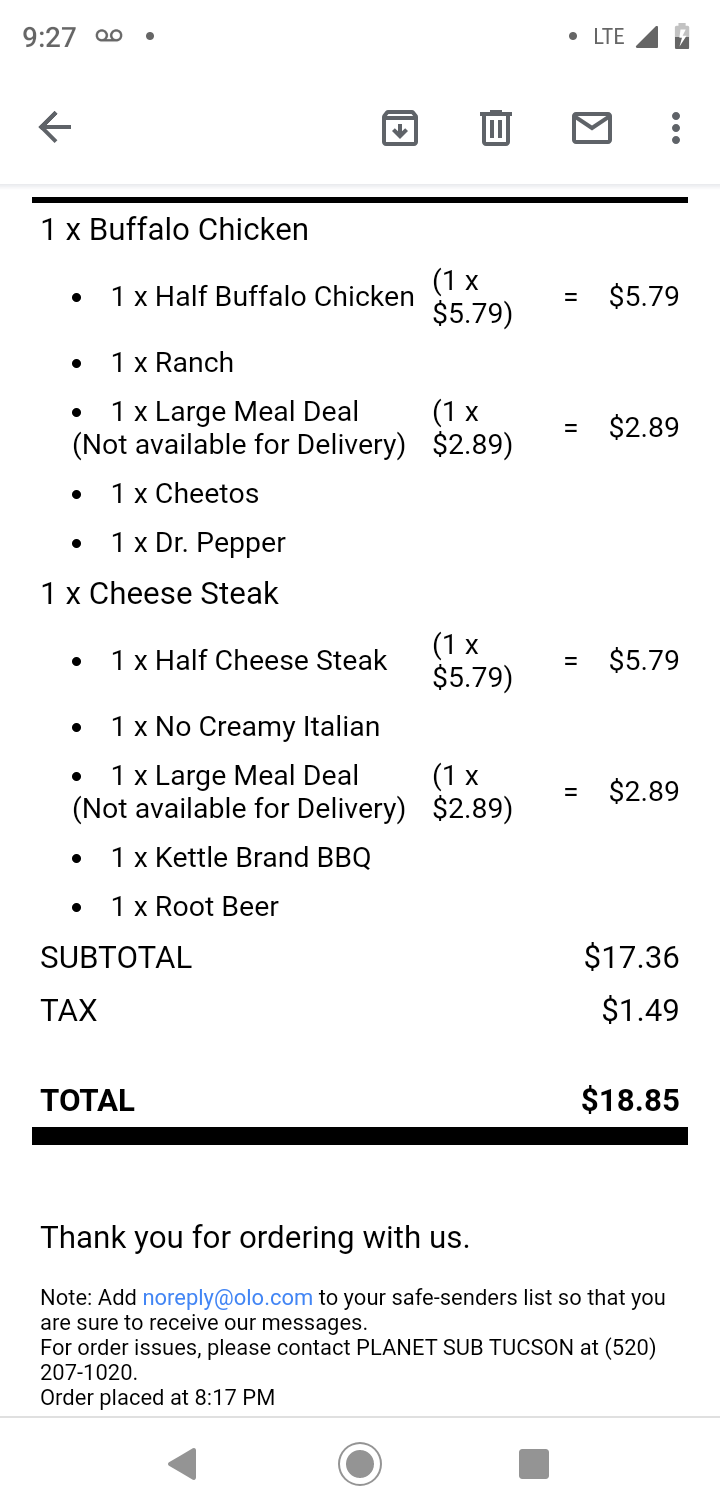720x1512 pixels.
Task: Mark this email as unread
Action: pos(592,128)
